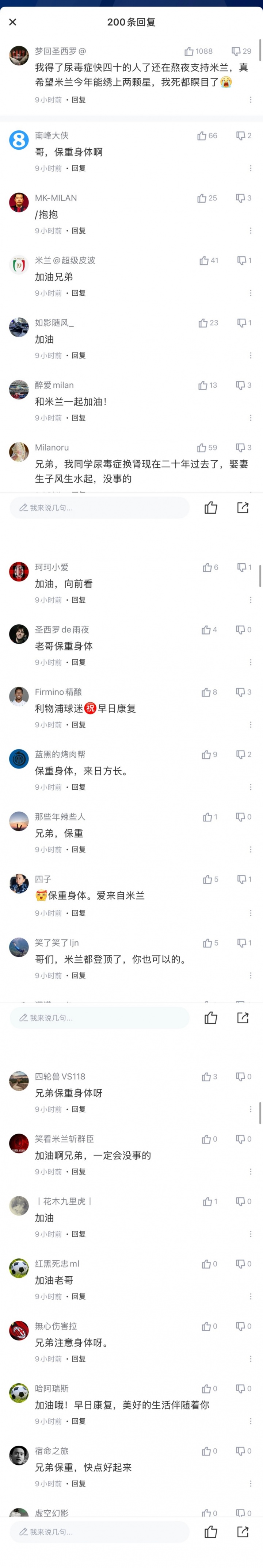Dislike 梦回圣西罗@'s comment
Image resolution: width=263 pixels, height=1568 pixels.
click(236, 52)
